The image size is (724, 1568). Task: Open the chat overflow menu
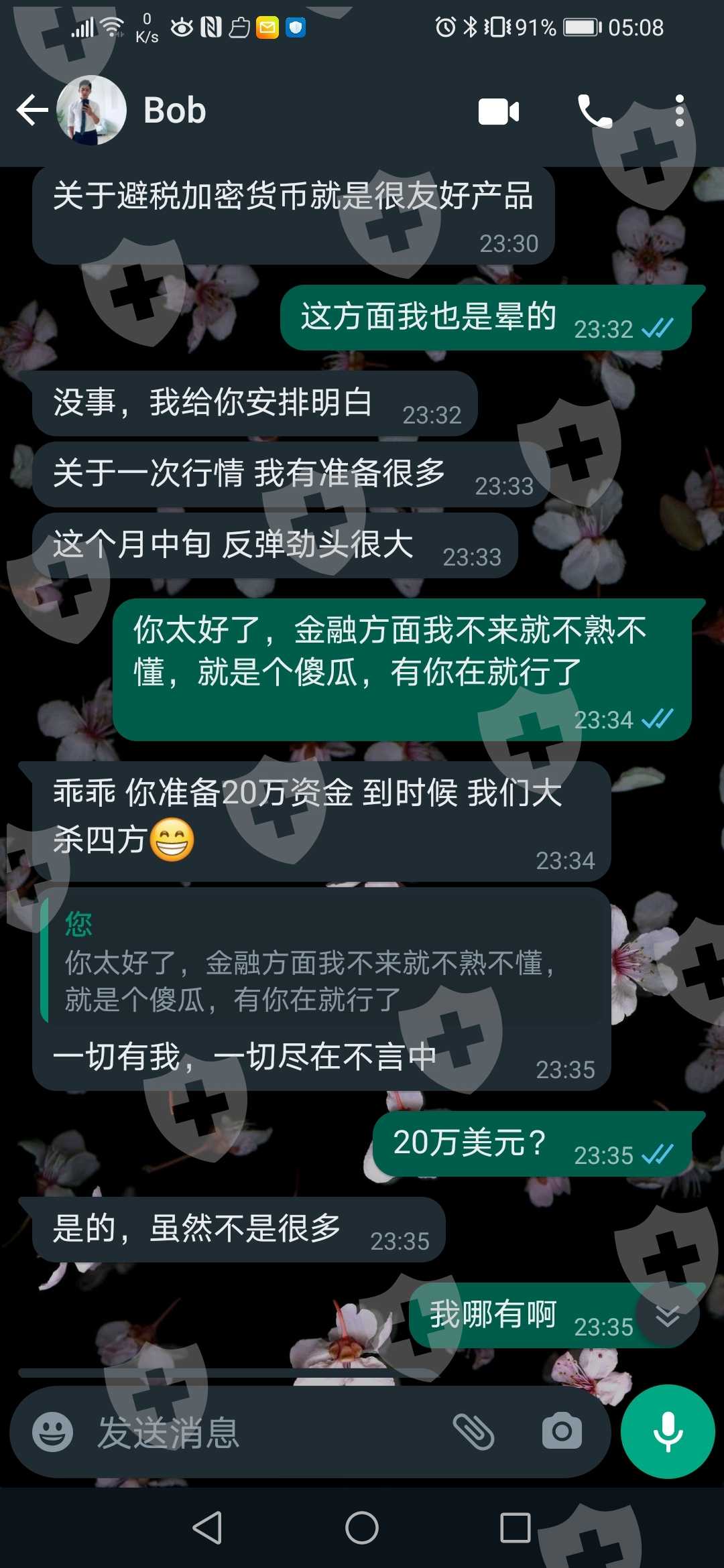click(x=679, y=111)
